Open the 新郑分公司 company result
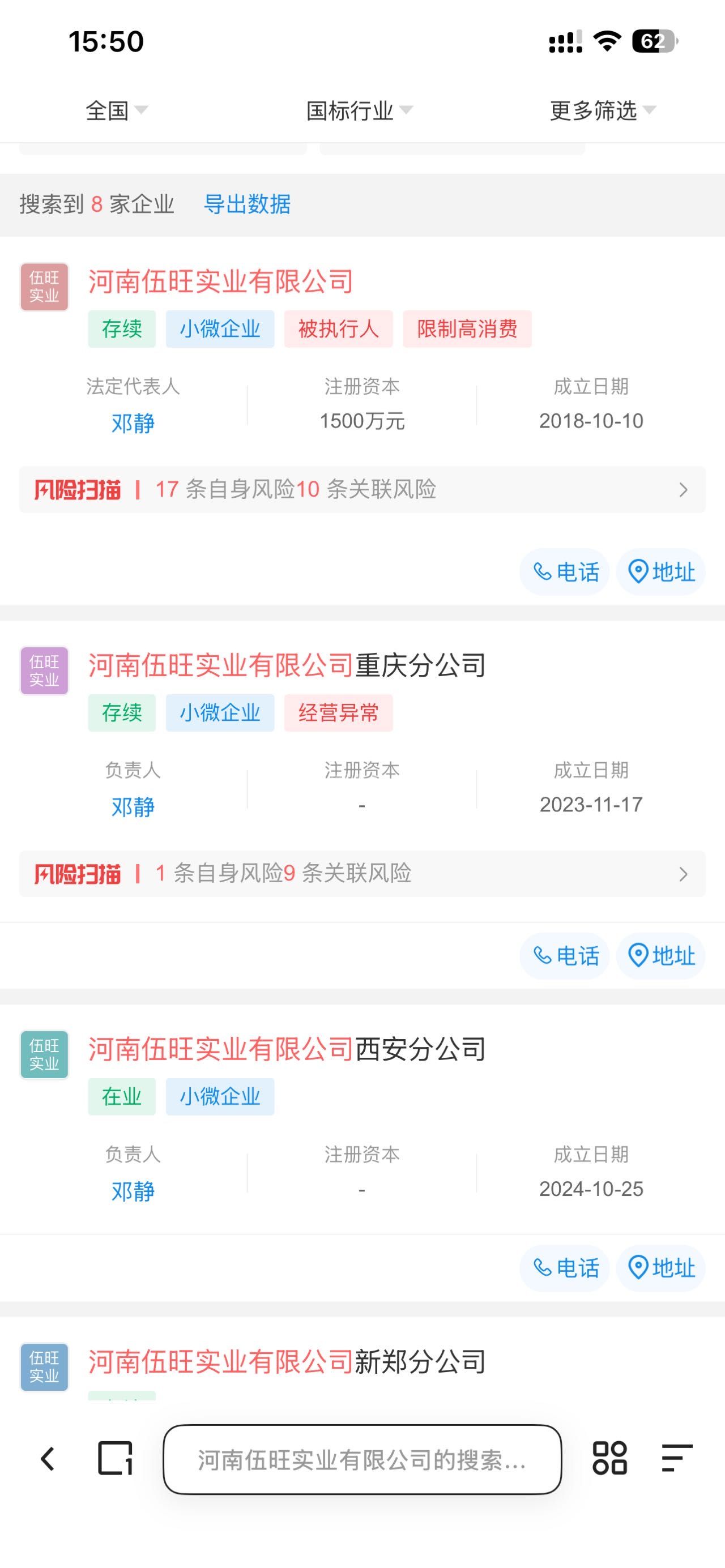This screenshot has height=1568, width=725. pyautogui.click(x=286, y=1362)
